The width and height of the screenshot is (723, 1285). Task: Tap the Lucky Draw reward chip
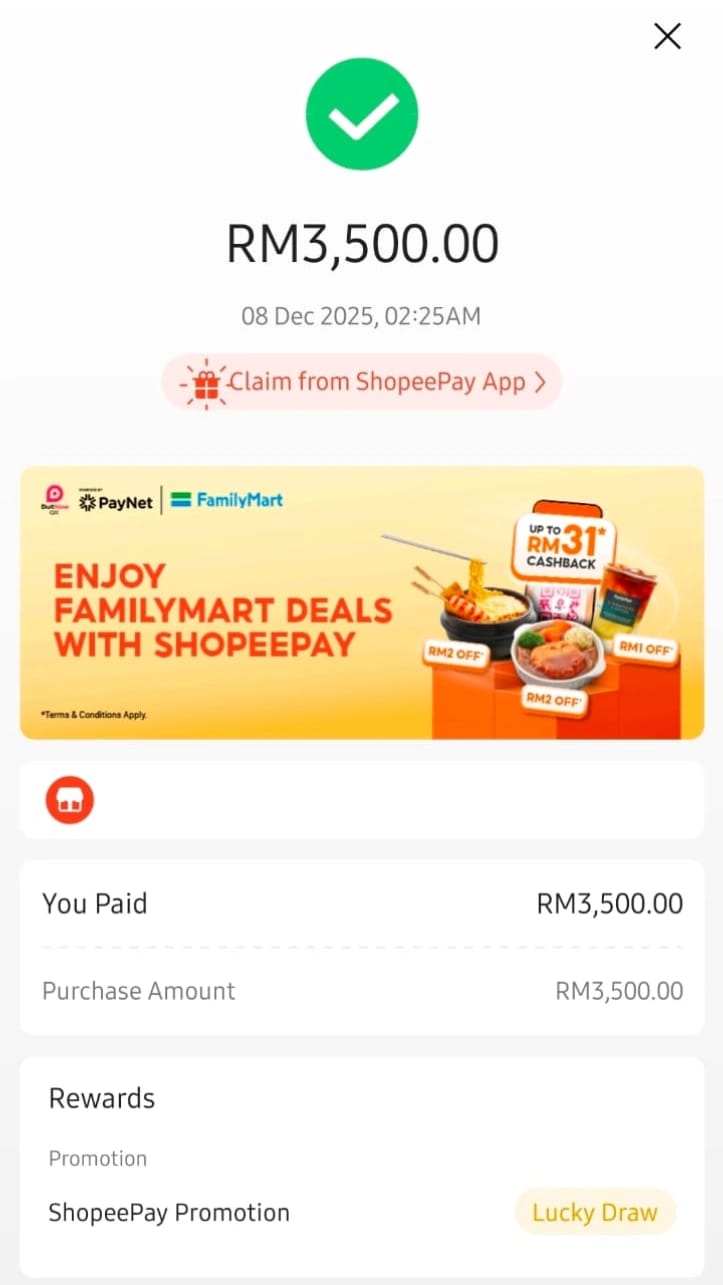[x=595, y=1213]
